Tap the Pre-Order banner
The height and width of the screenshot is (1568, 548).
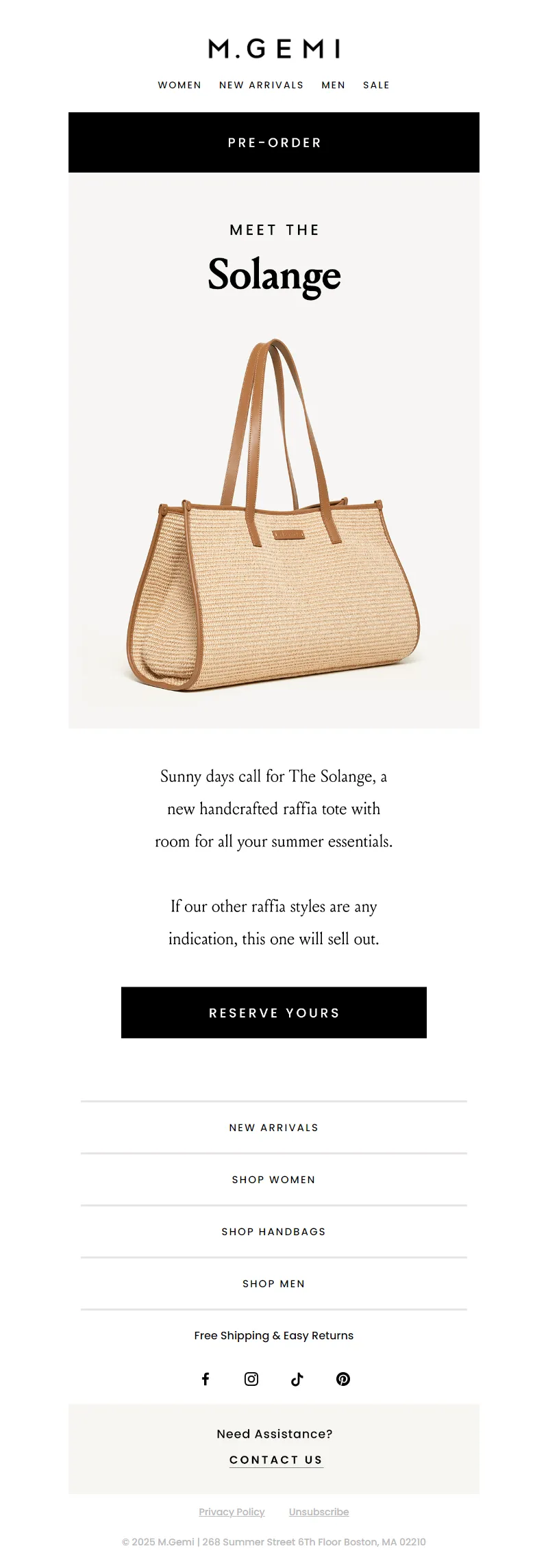click(274, 142)
